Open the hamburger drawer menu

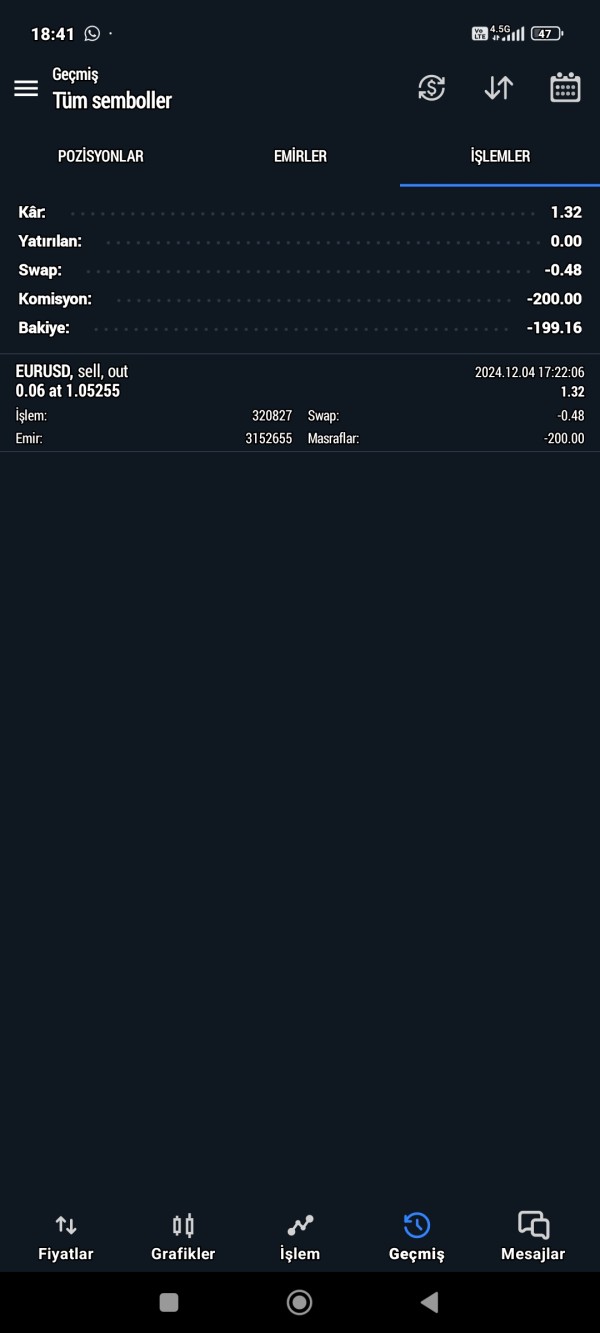point(26,88)
